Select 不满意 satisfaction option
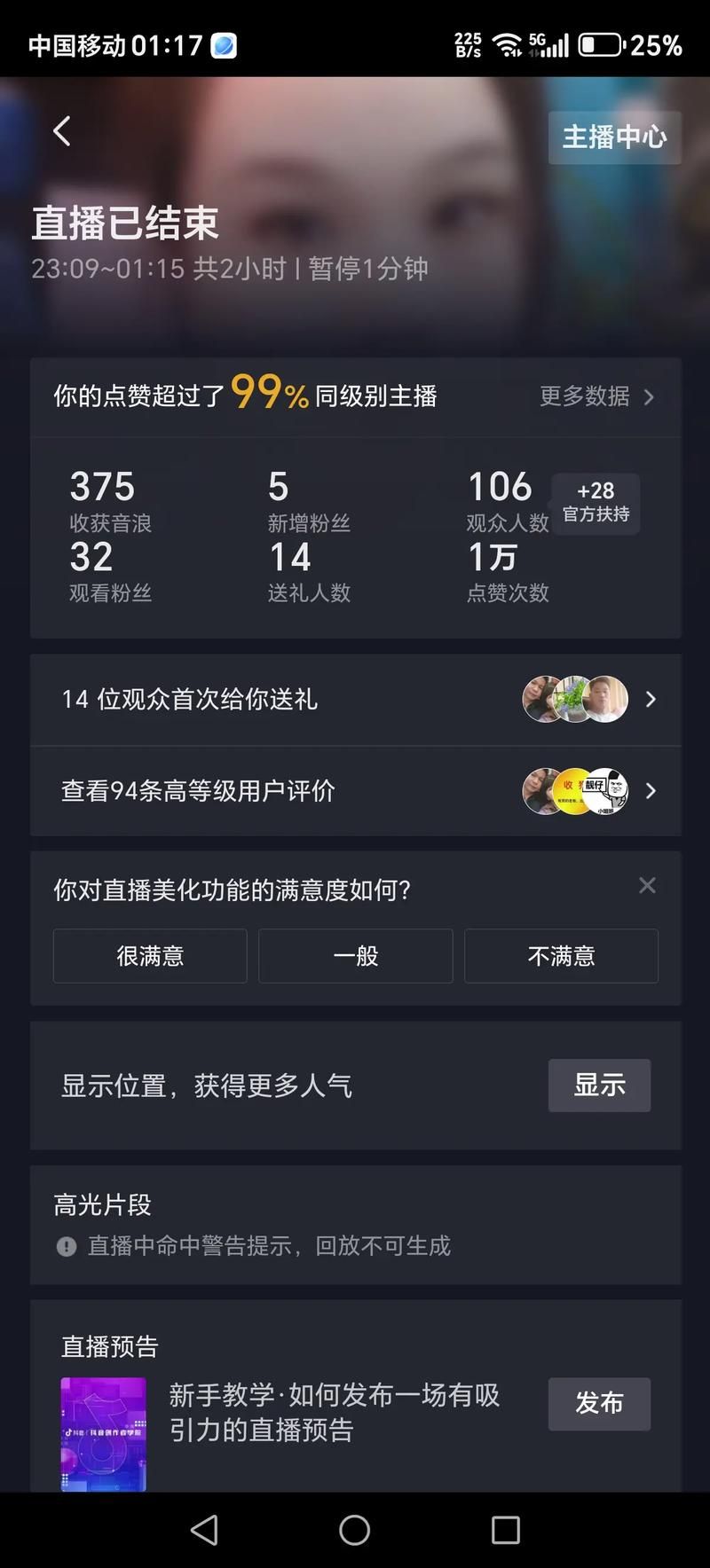This screenshot has height=1568, width=710. 561,956
